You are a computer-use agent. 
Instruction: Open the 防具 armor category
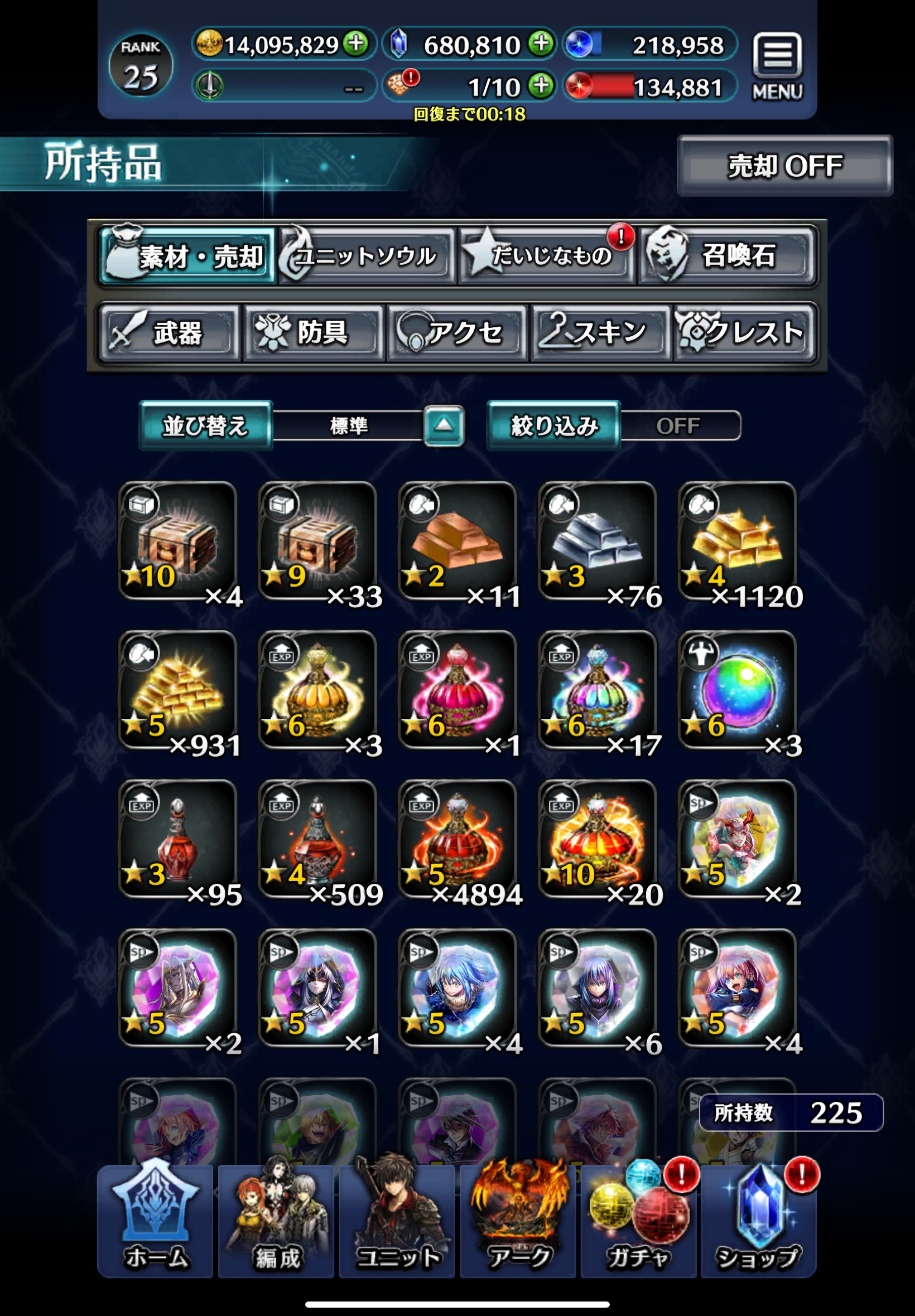(313, 332)
